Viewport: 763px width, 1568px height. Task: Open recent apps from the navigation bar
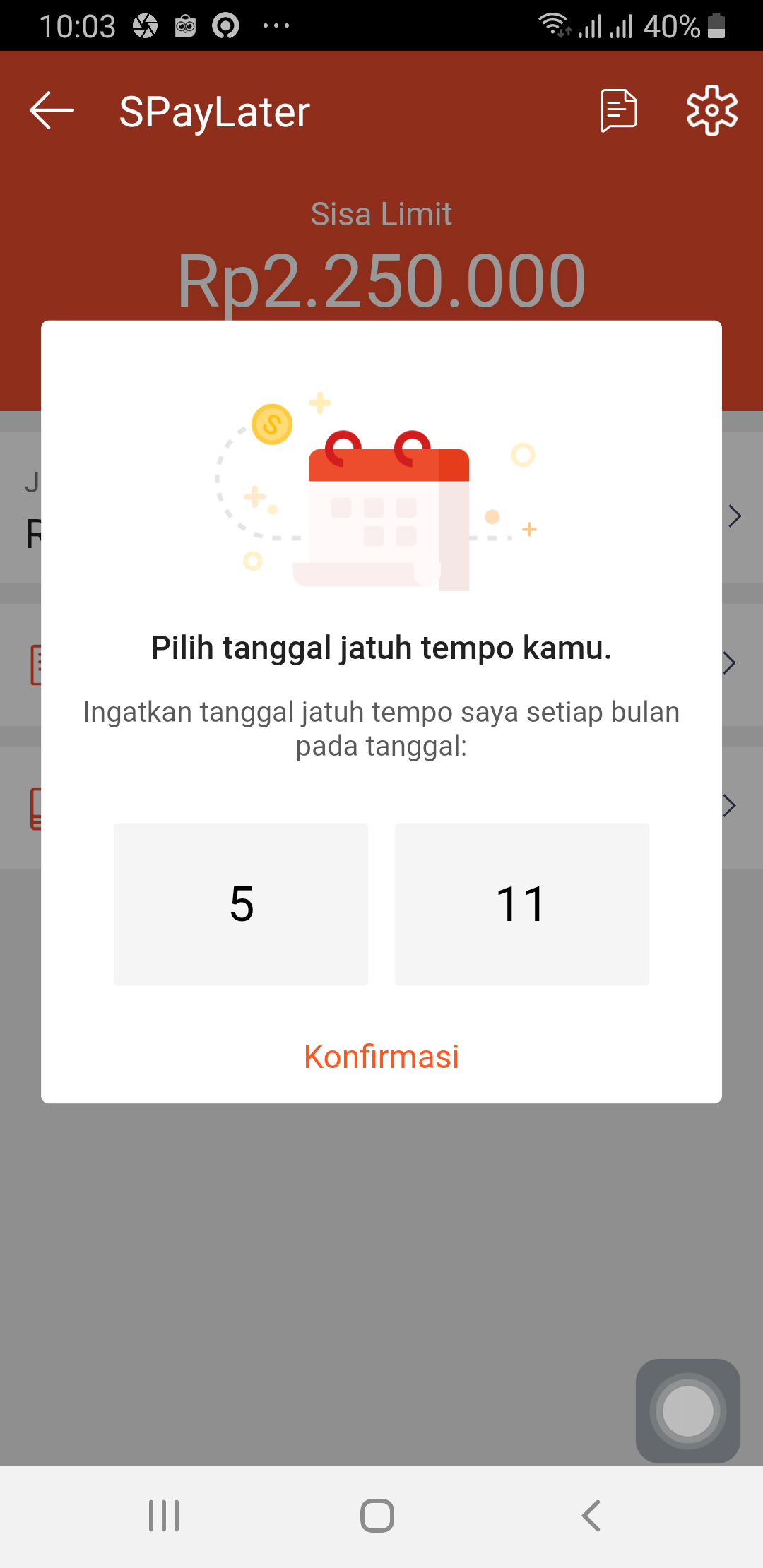pos(164,1516)
